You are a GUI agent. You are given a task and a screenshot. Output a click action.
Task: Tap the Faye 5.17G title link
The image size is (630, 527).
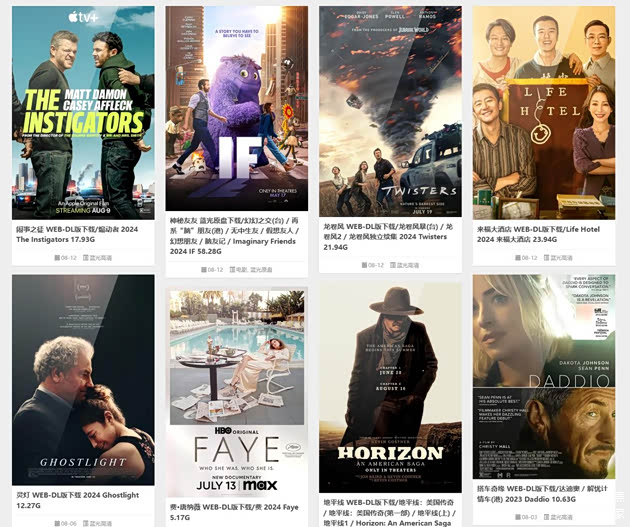click(234, 512)
